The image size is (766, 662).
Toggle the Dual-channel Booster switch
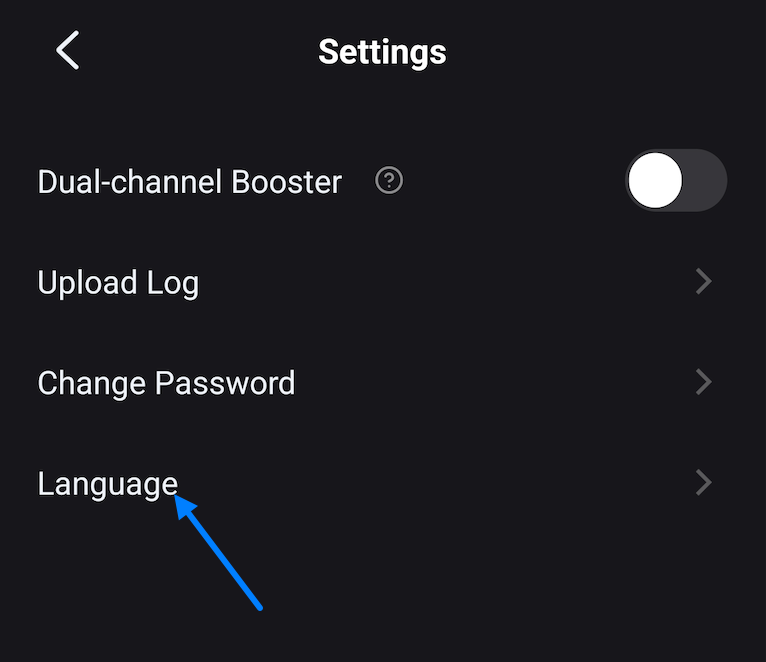pos(675,181)
